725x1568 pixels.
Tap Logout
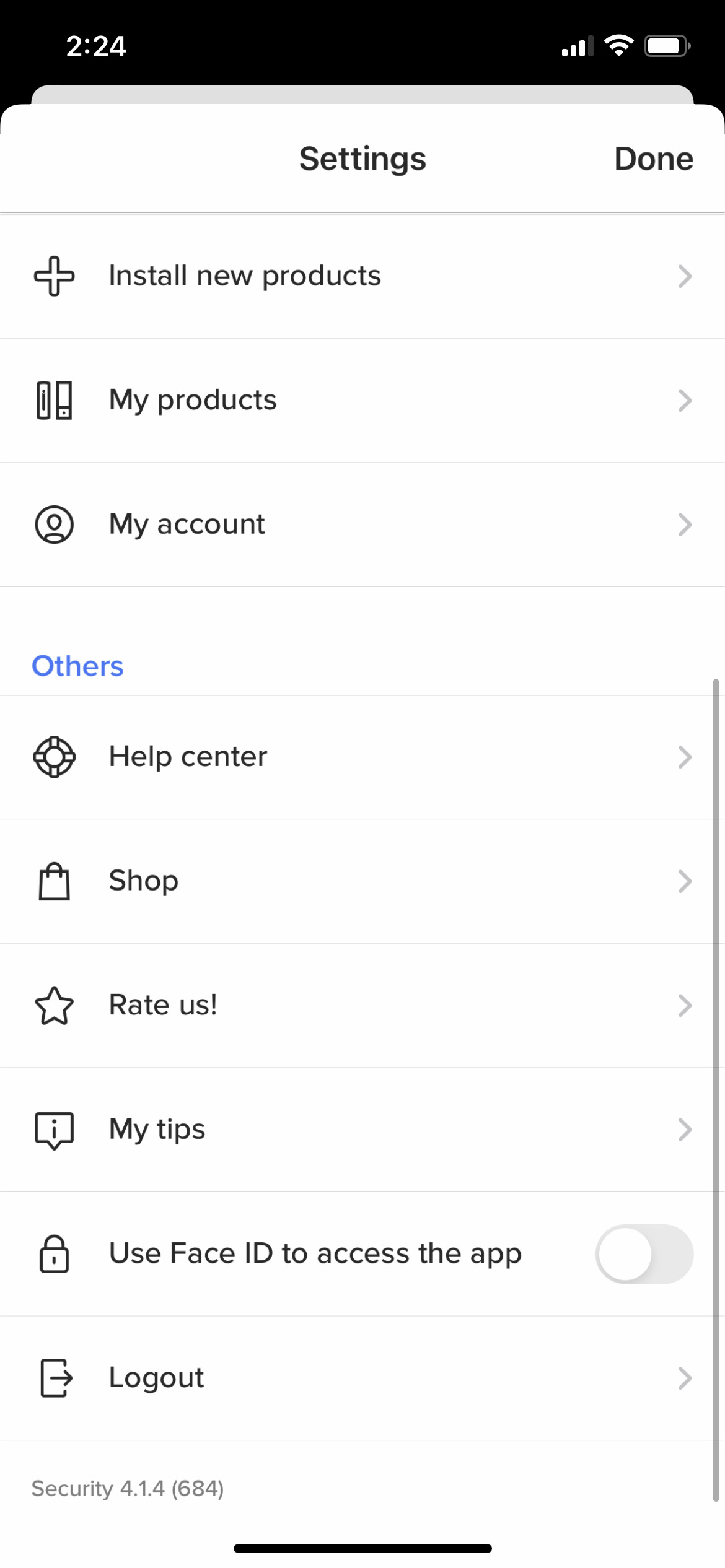click(362, 1378)
